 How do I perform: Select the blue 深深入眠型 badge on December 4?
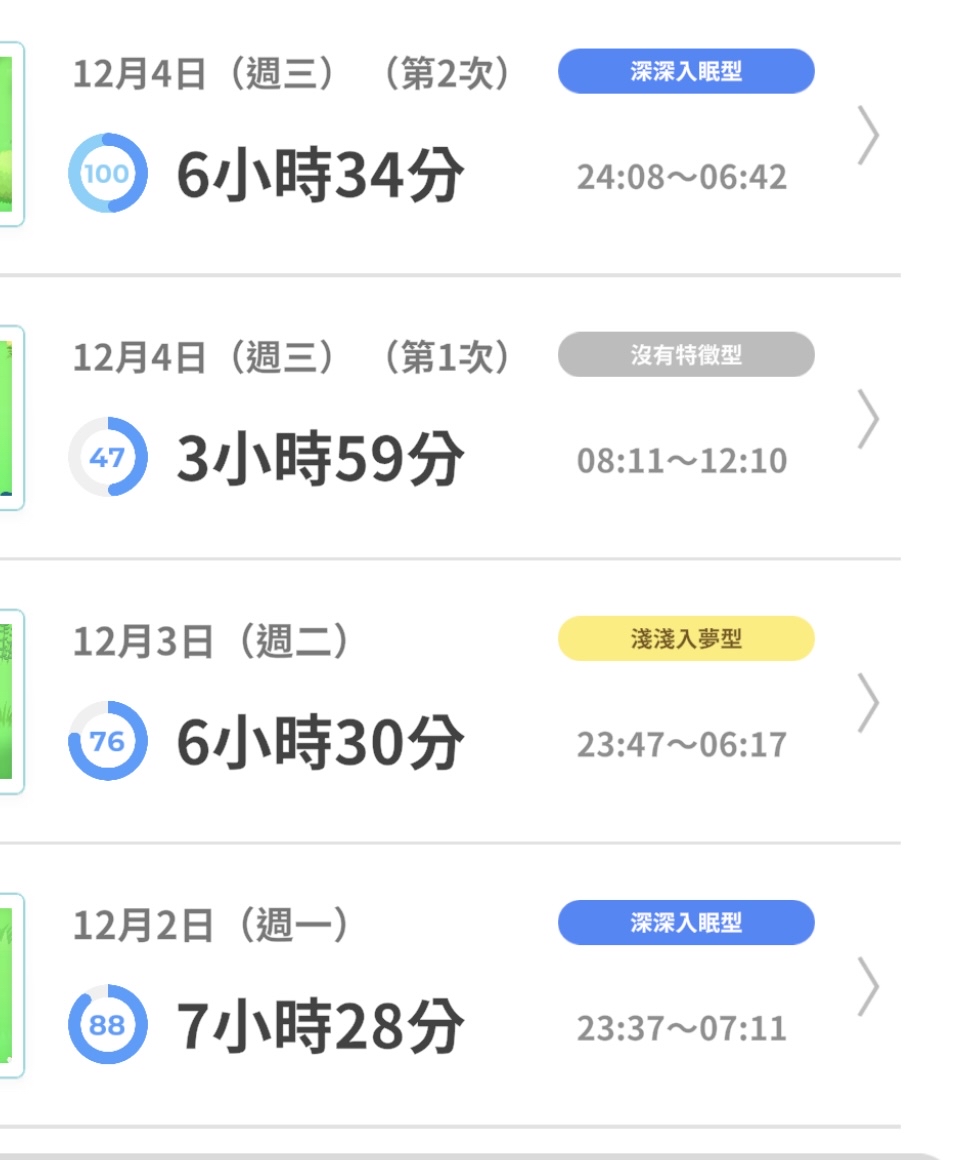pyautogui.click(x=685, y=71)
